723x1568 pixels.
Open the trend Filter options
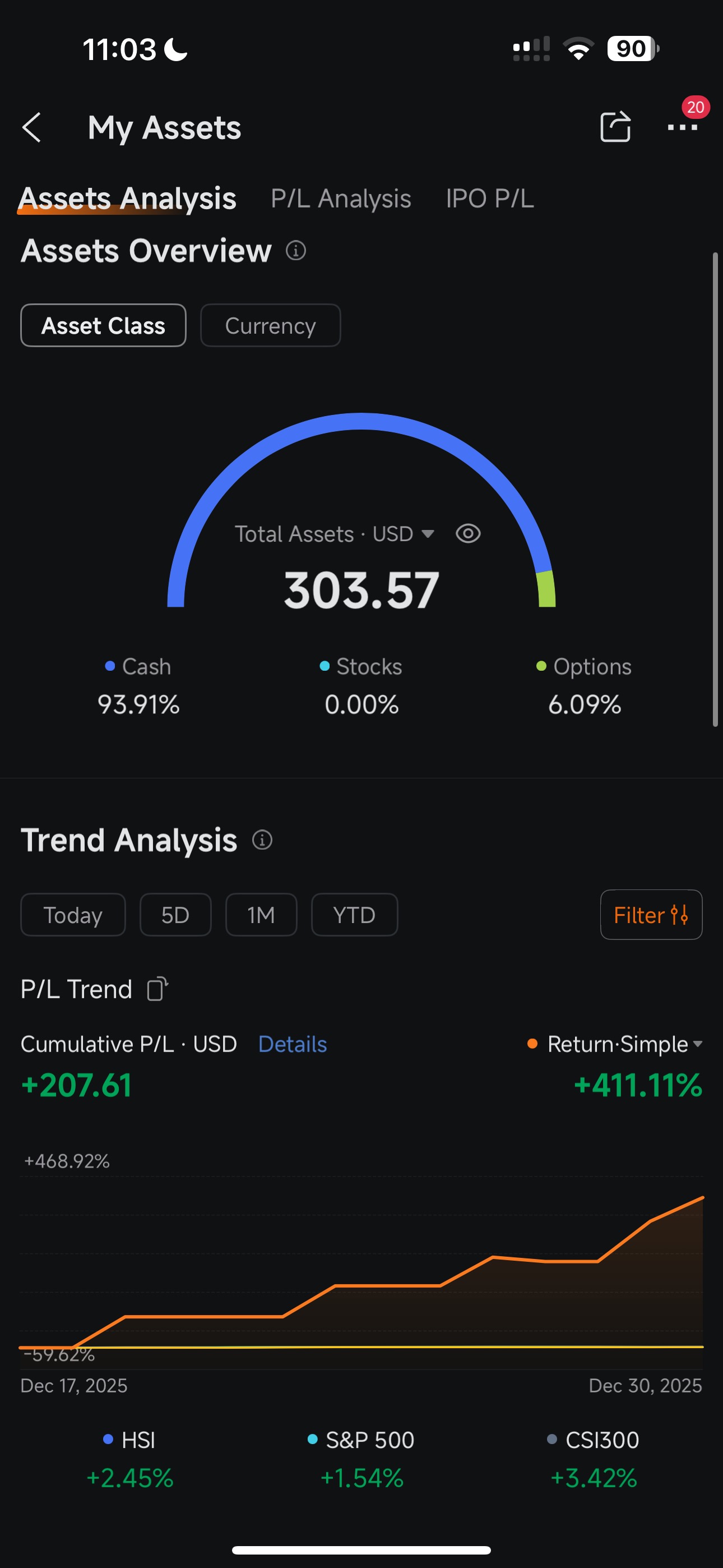coord(651,915)
